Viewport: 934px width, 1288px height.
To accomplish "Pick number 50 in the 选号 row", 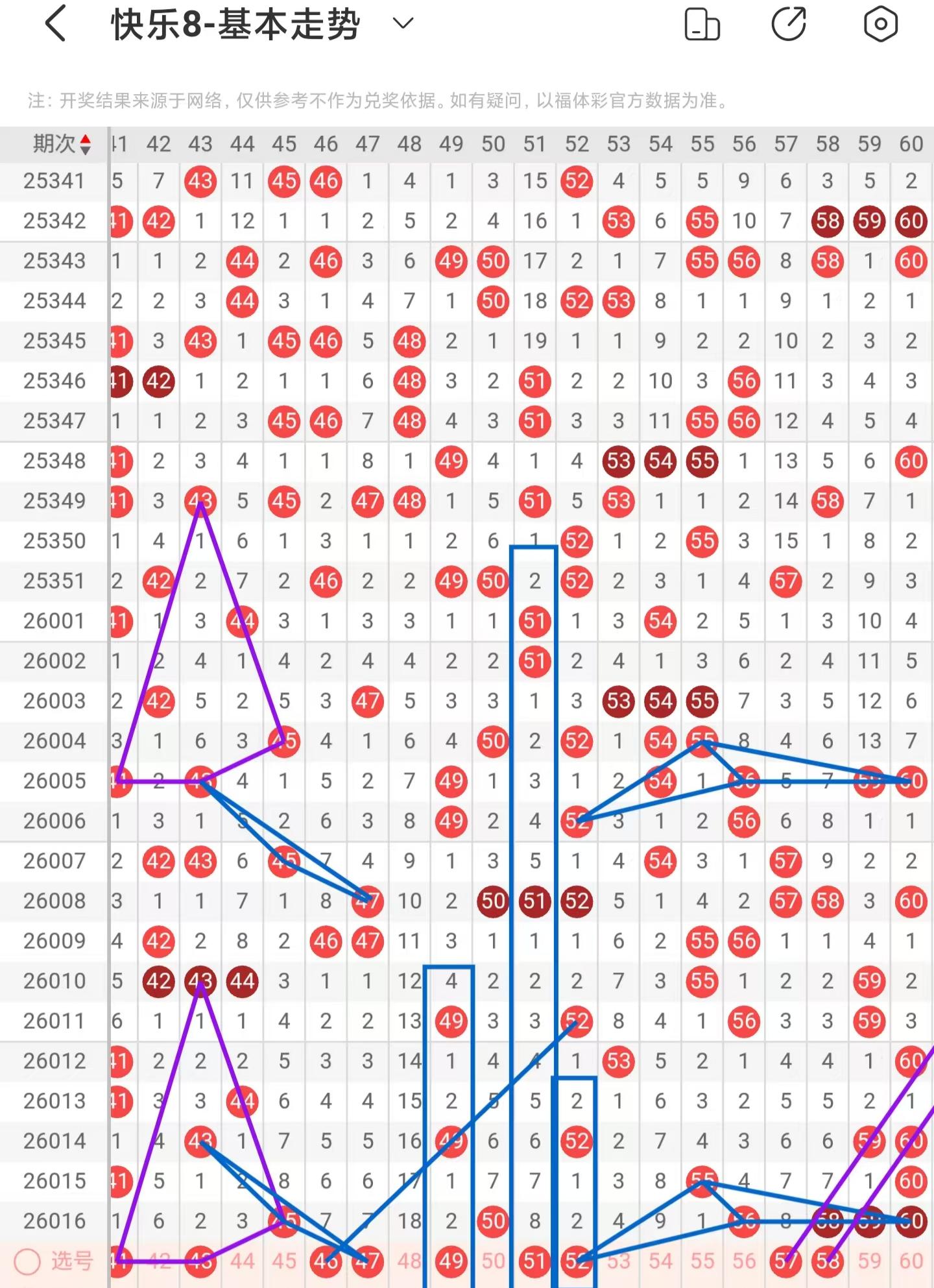I will [493, 1261].
